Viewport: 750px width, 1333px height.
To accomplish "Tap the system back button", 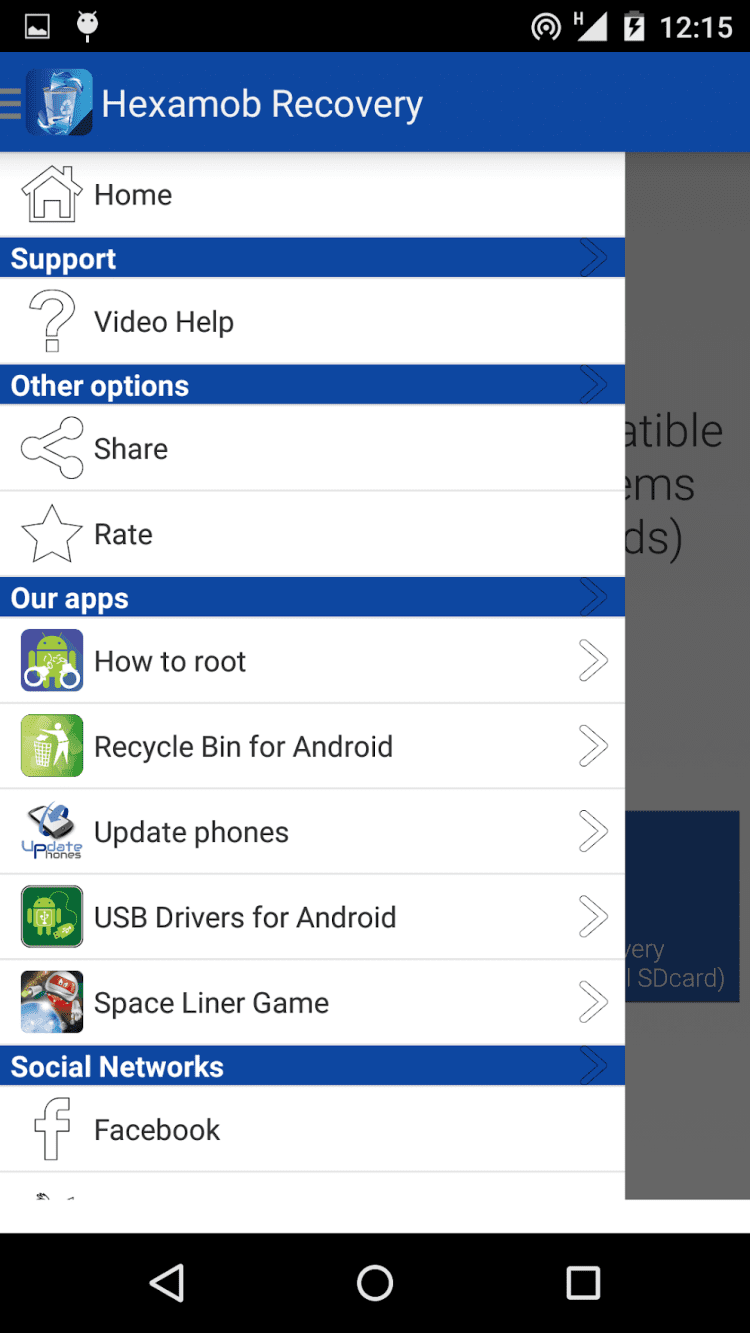I will click(167, 1283).
